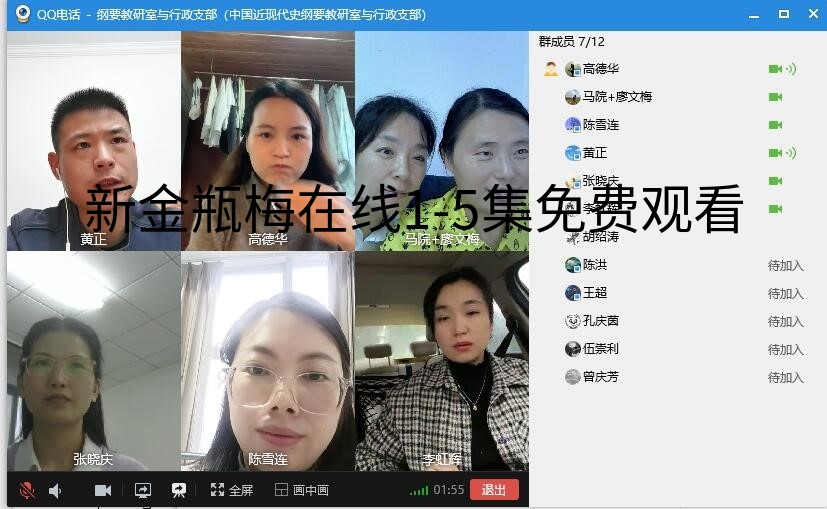Select member 马院+廖文梅 in the list
Screen dimensions: 827x509
pos(617,97)
